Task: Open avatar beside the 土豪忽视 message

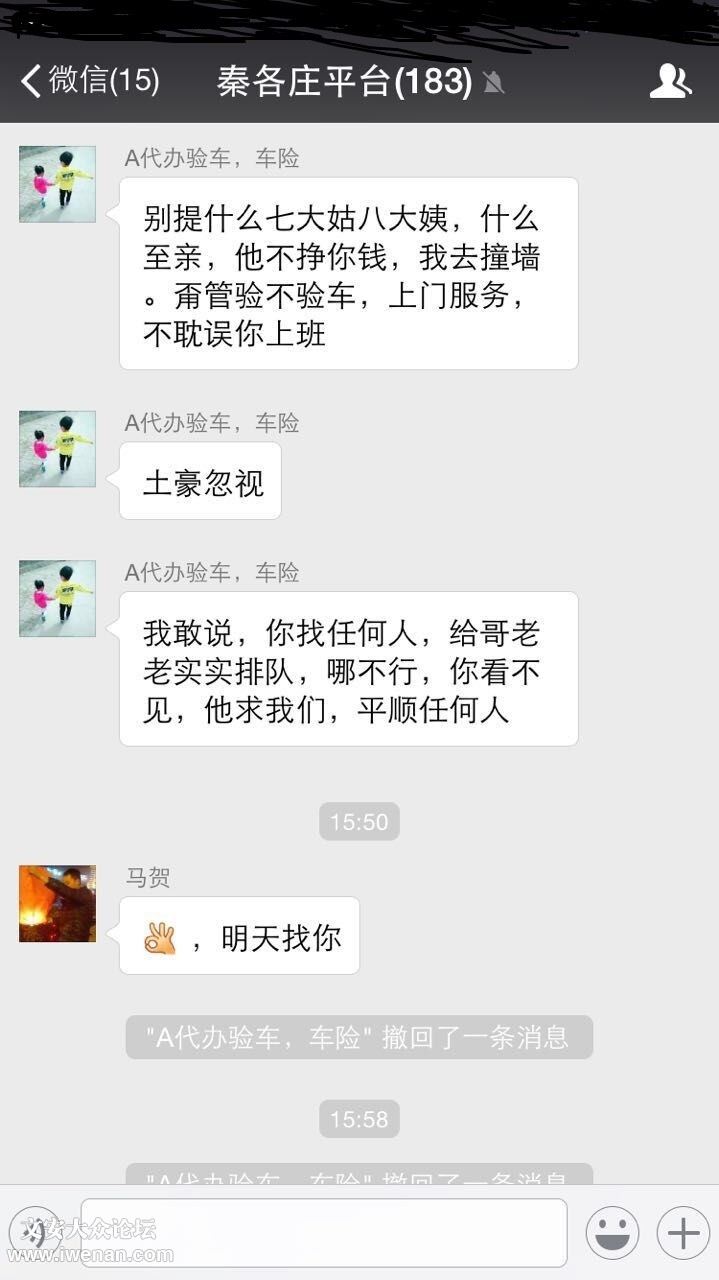Action: pyautogui.click(x=57, y=448)
